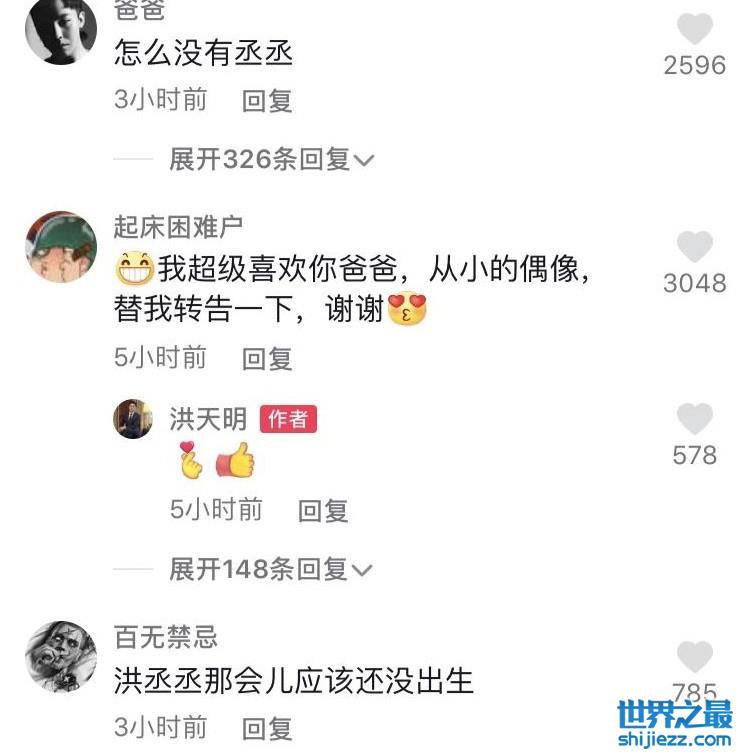The image size is (742, 754).
Task: Reply to 百无禁忌's comment
Action: 267,728
